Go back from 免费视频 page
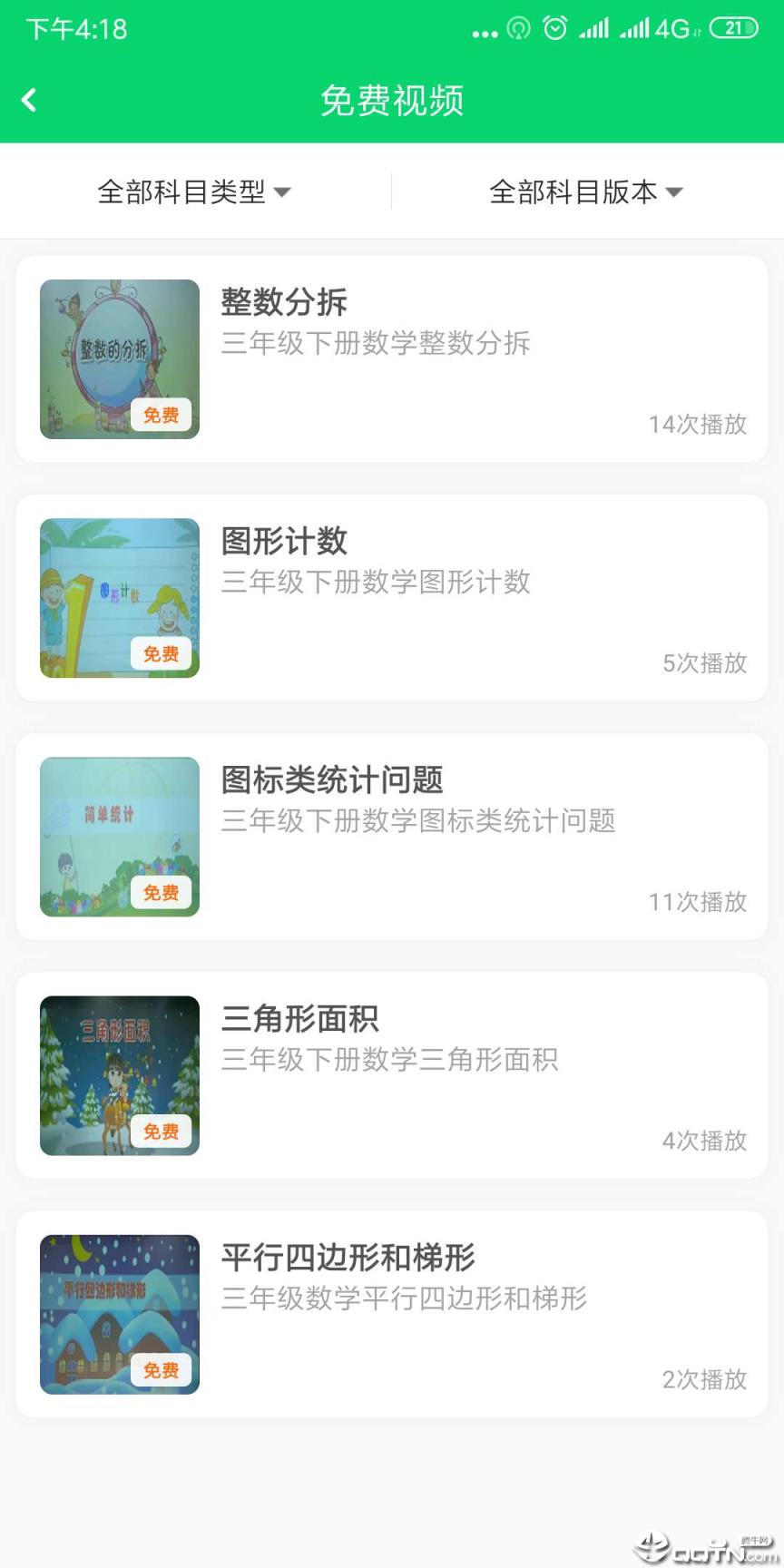 point(29,100)
